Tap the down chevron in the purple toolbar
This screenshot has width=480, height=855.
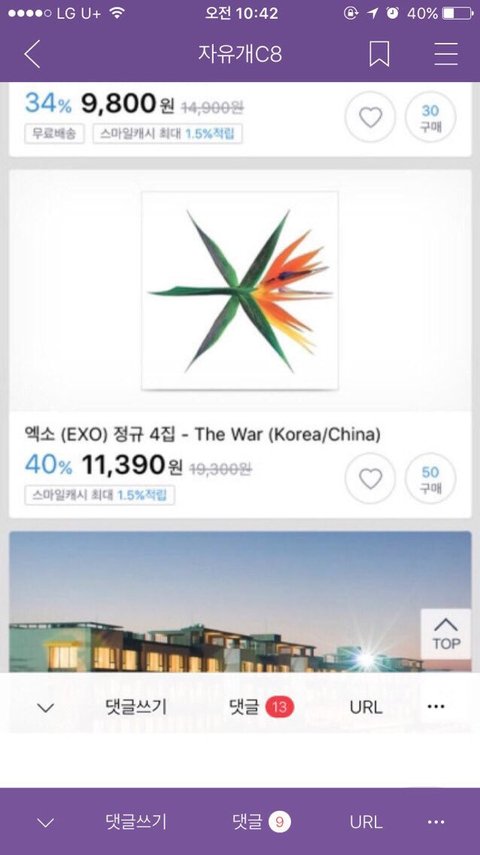(x=45, y=822)
